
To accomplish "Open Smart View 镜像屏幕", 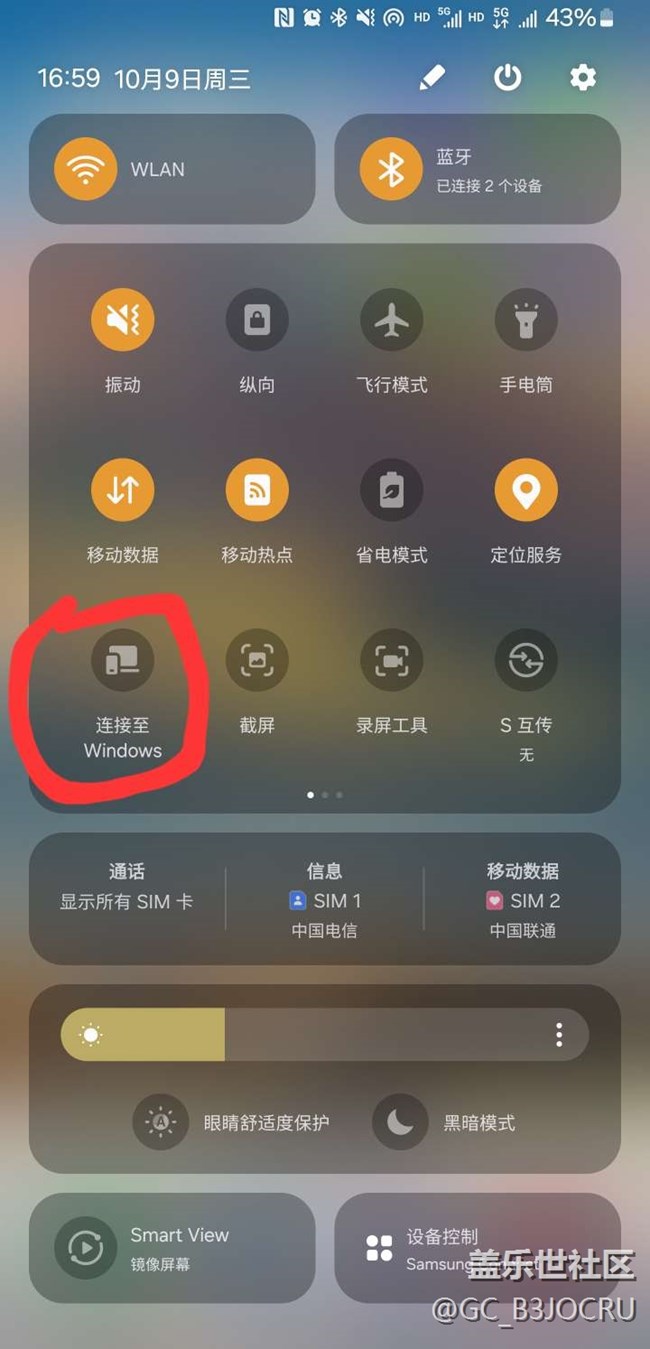I will (x=172, y=1248).
